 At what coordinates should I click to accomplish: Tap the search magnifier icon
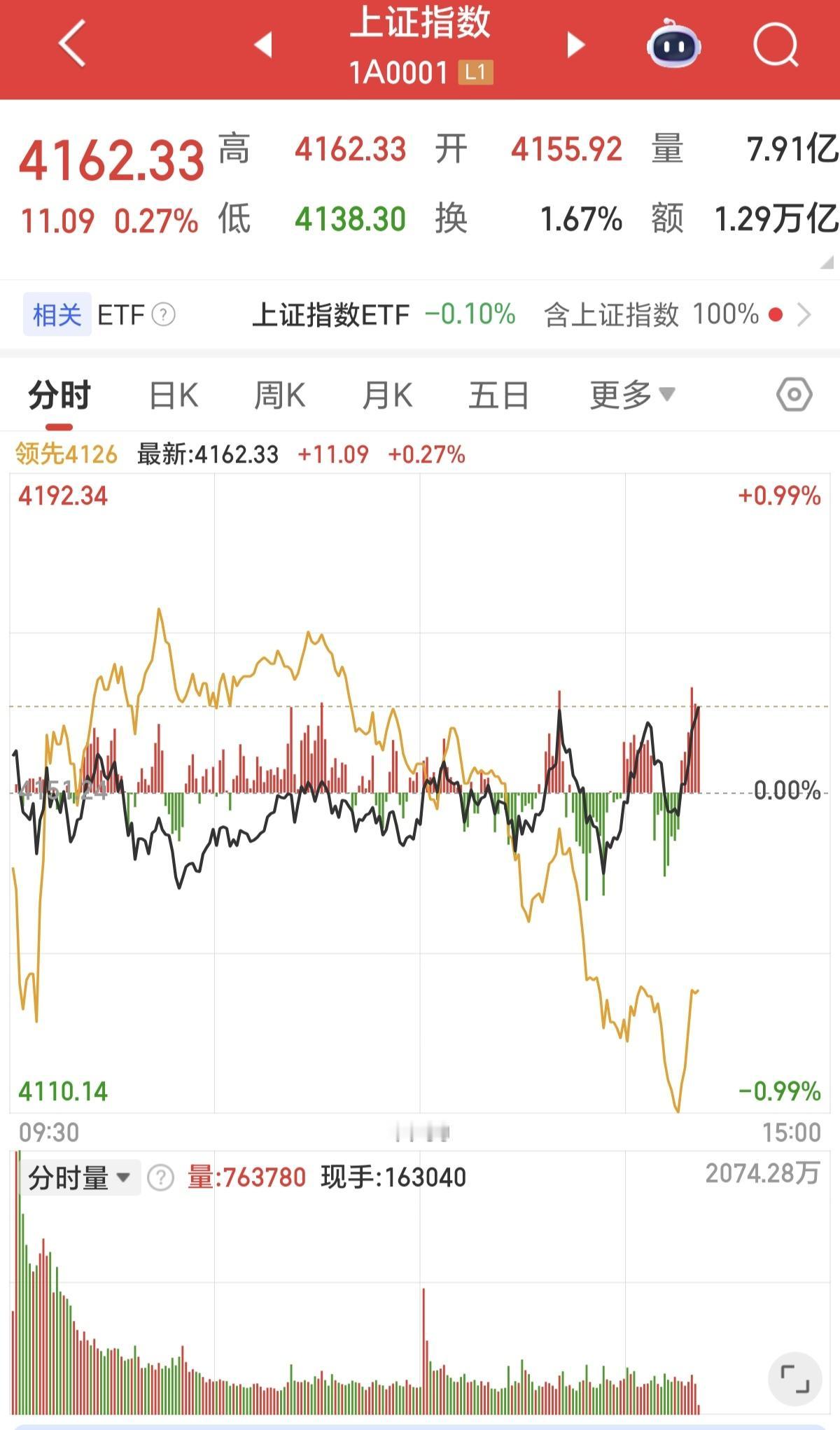pyautogui.click(x=774, y=43)
